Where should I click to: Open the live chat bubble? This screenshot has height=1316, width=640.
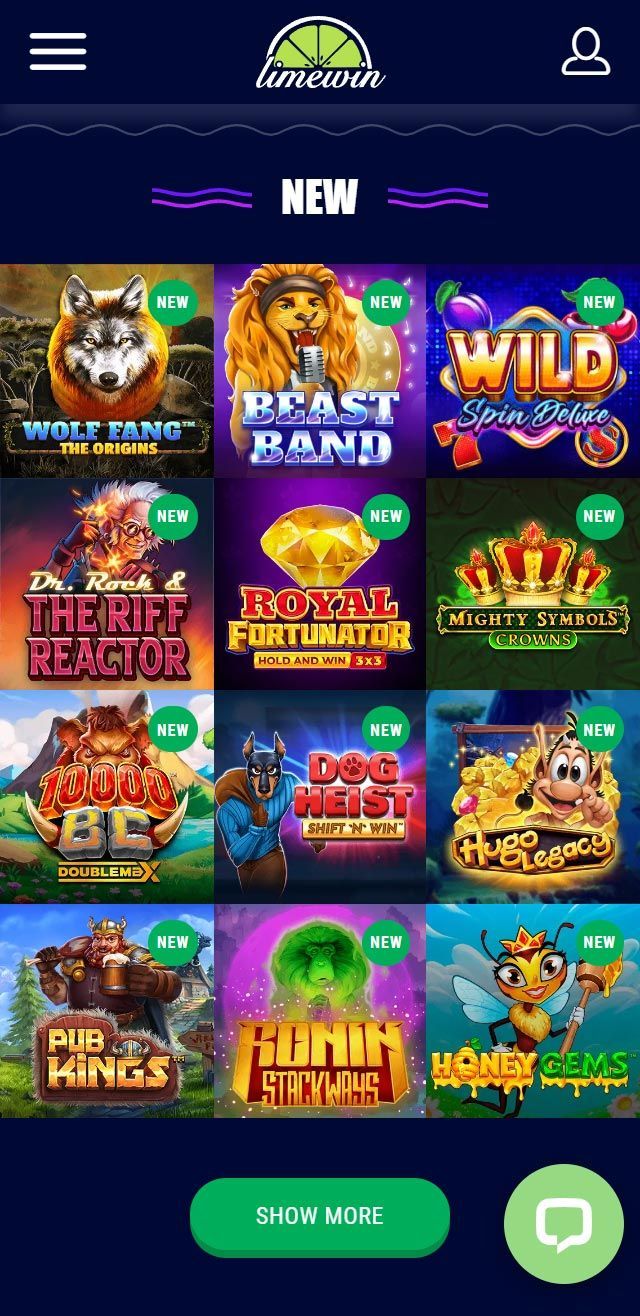pyautogui.click(x=564, y=1224)
